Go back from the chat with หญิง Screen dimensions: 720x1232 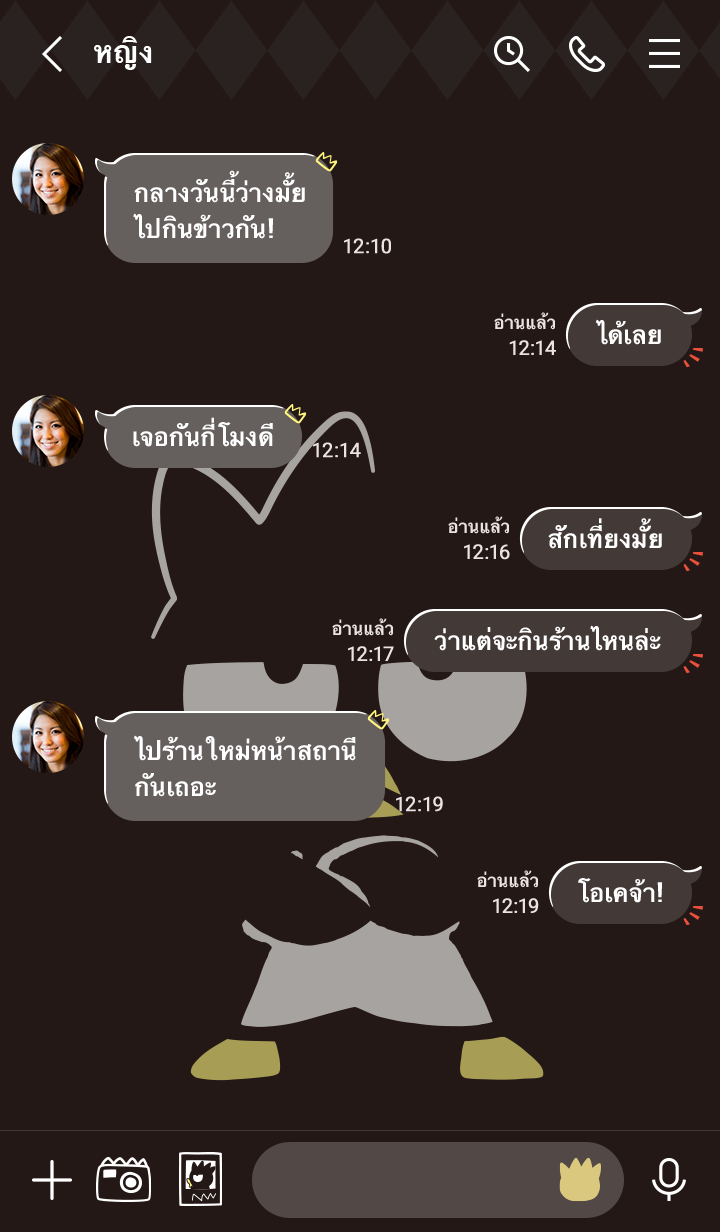point(52,54)
